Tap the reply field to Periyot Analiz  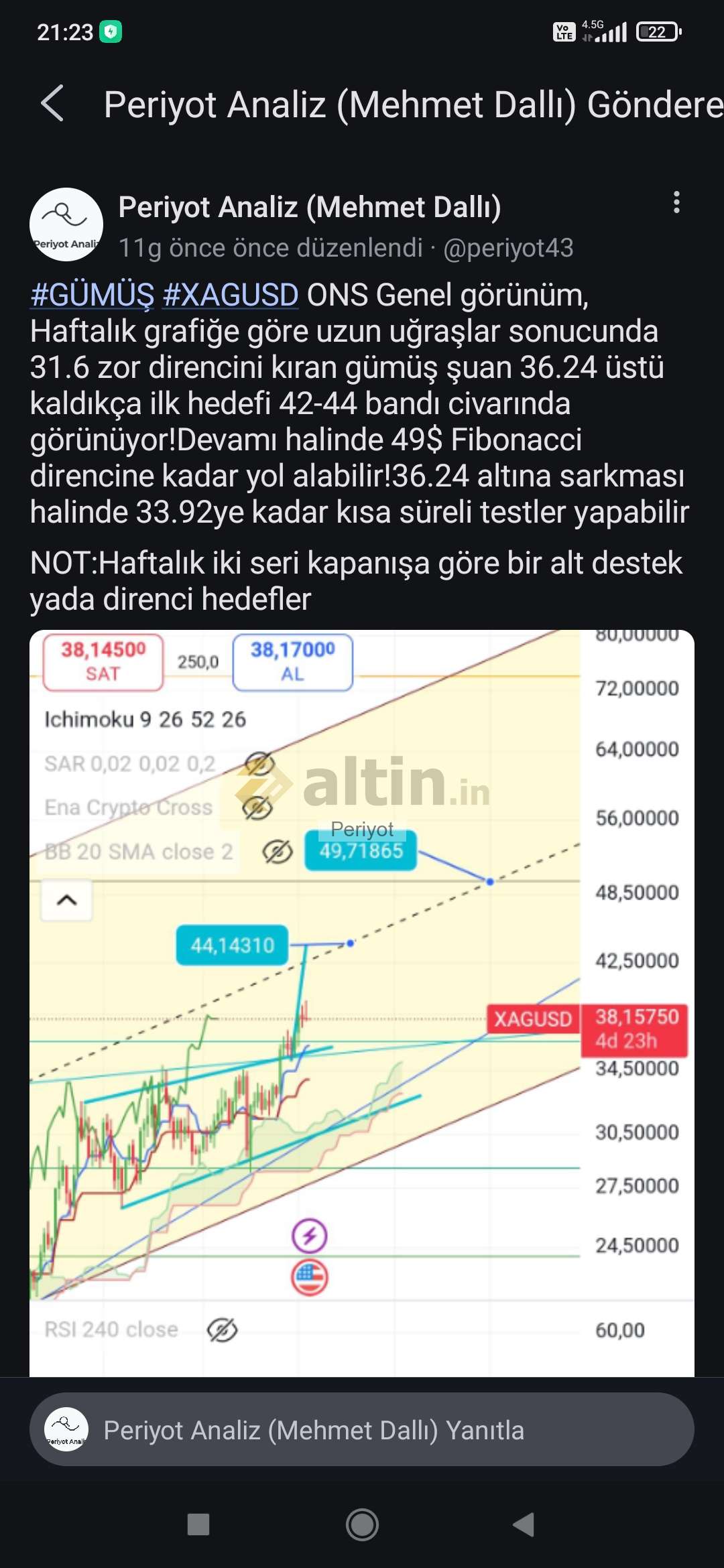pos(362,1429)
